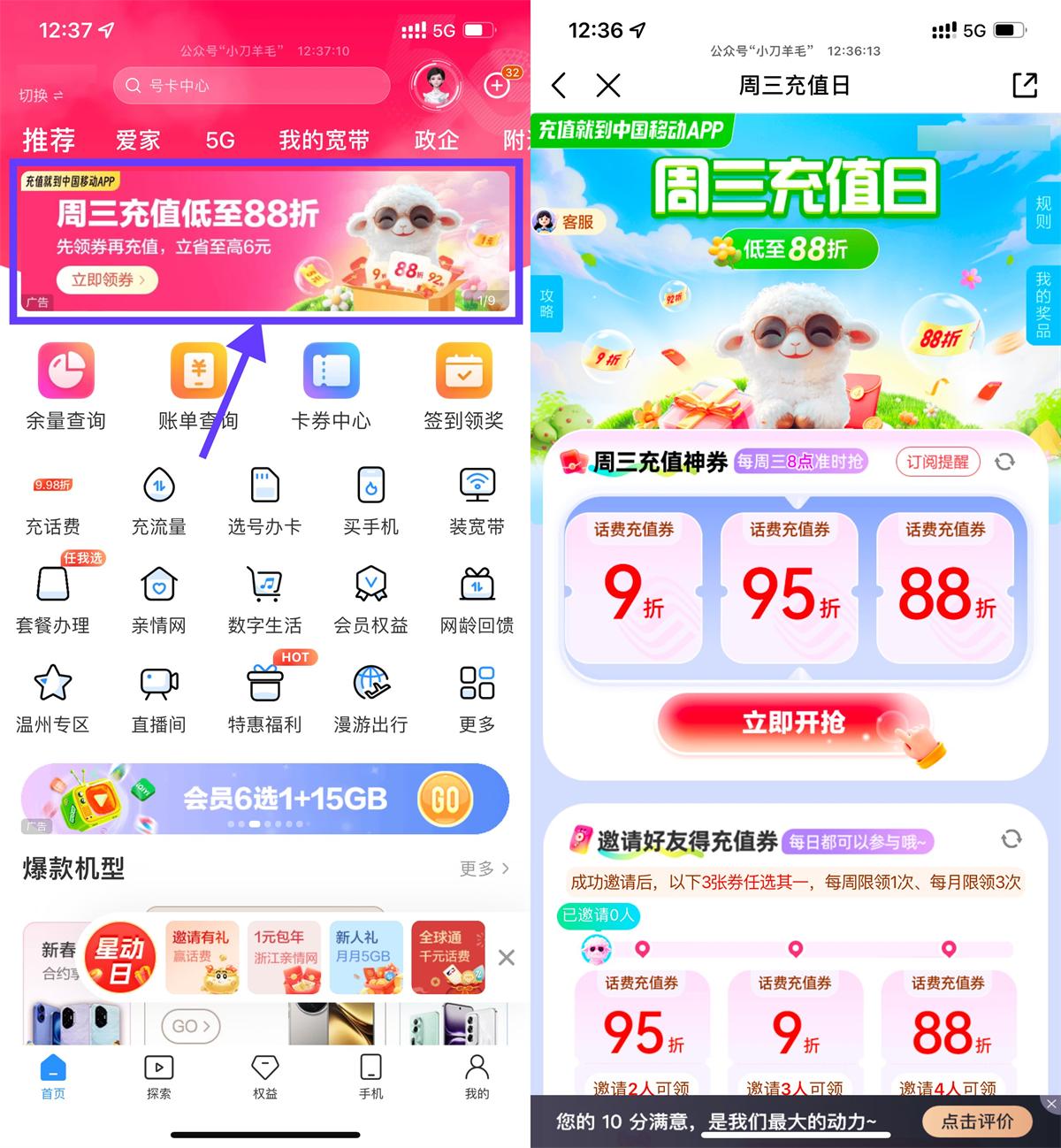Close the 星动日 floating promo strip
The height and width of the screenshot is (1148, 1061).
click(x=507, y=957)
